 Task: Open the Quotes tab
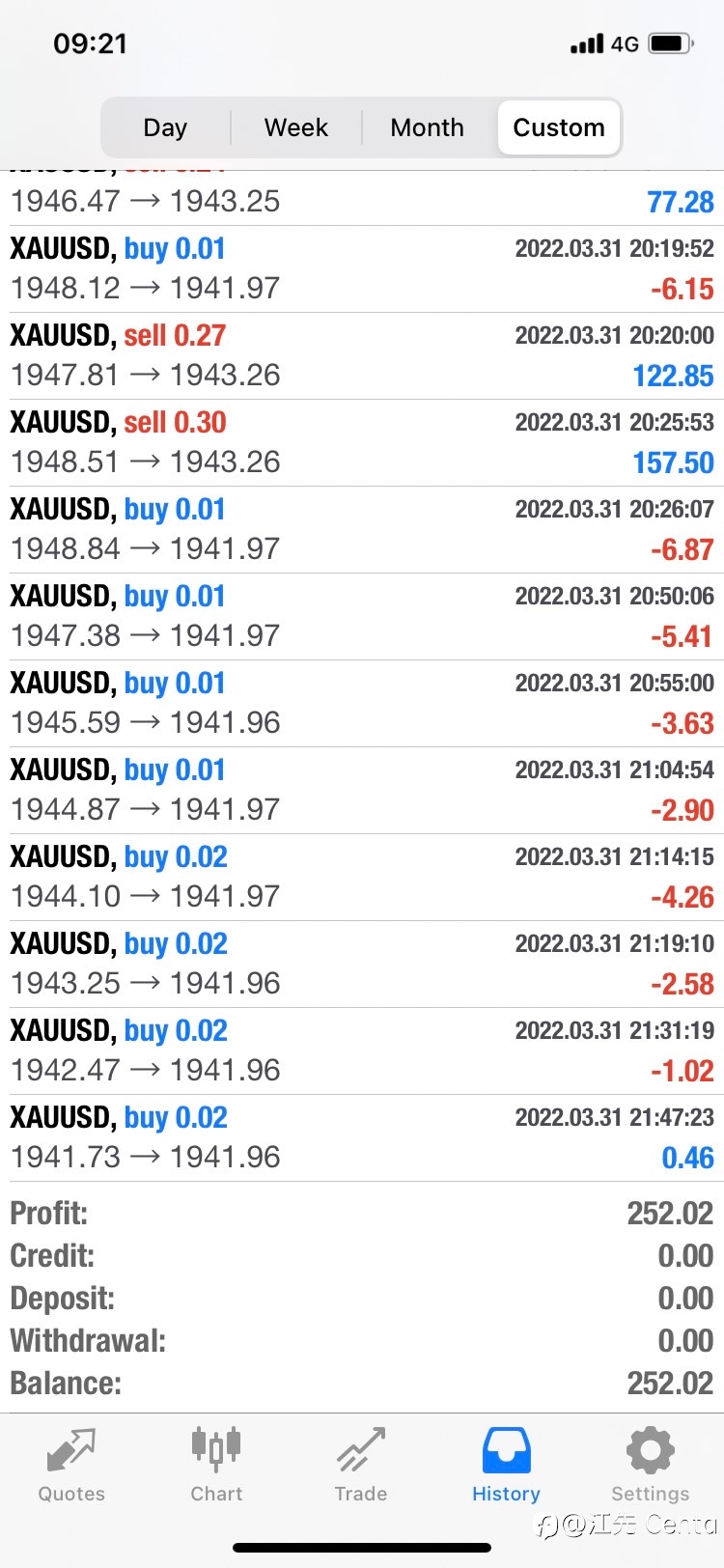tap(71, 1466)
